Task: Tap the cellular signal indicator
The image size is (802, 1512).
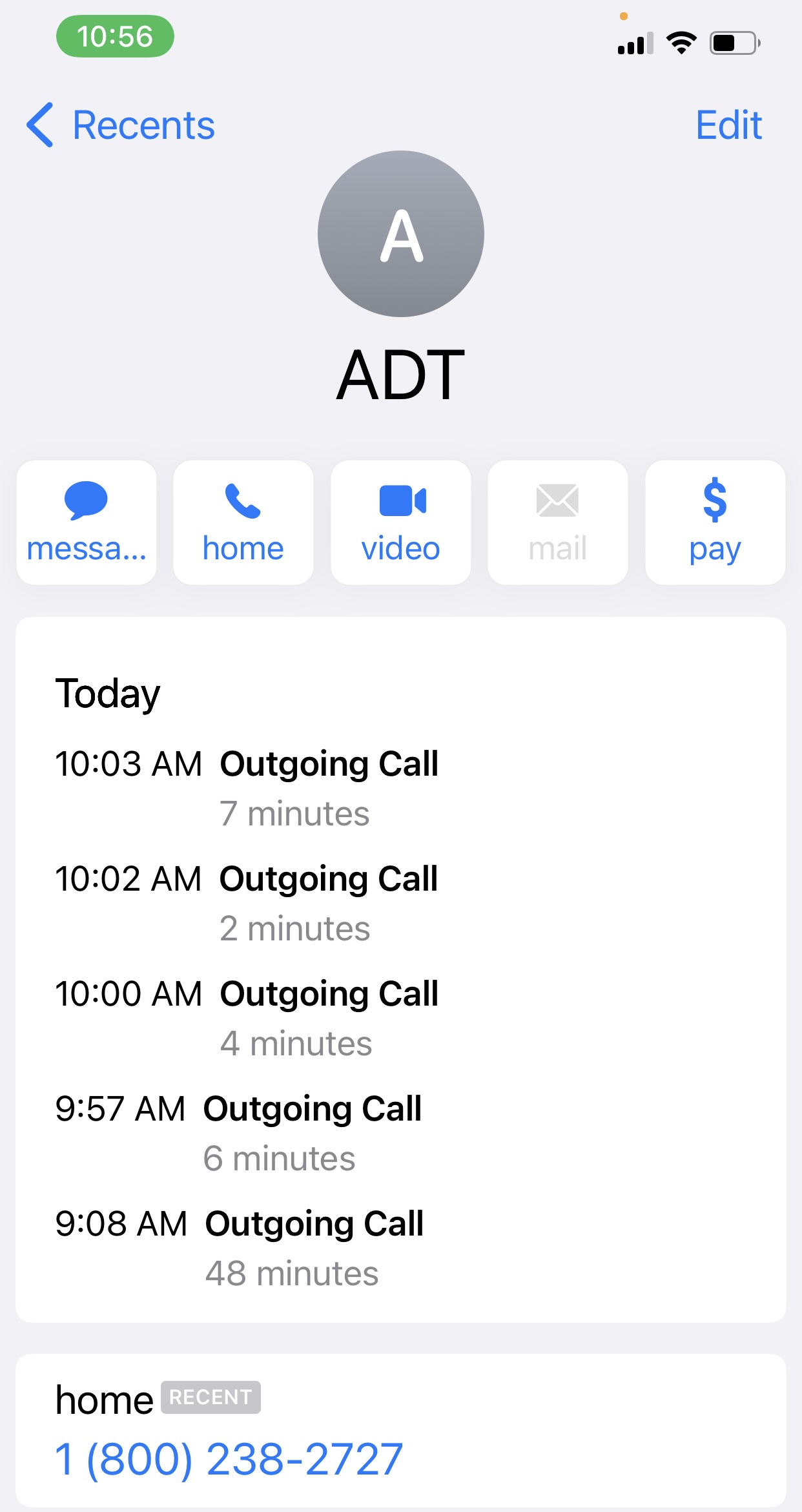Action: pyautogui.click(x=633, y=41)
